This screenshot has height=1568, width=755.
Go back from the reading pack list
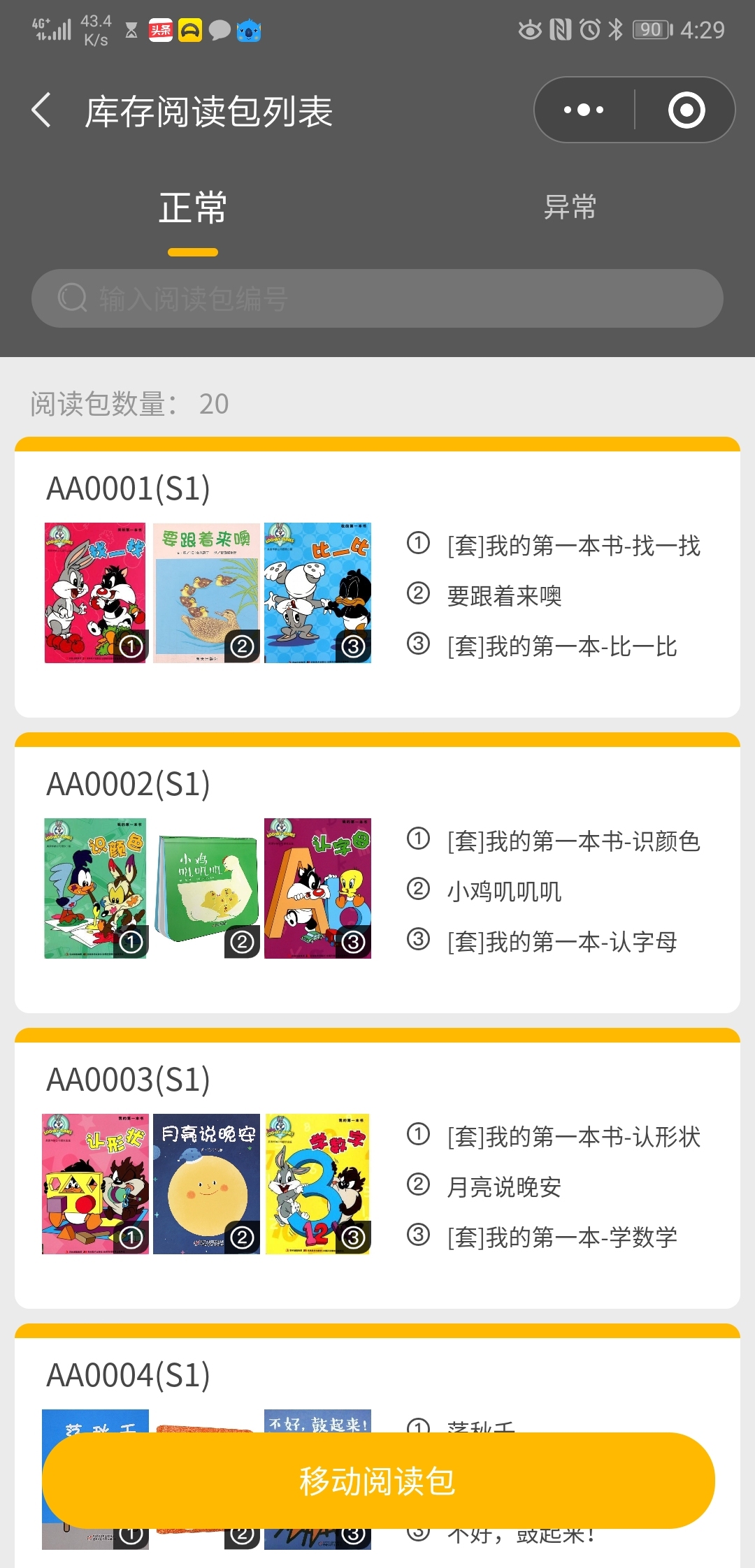coord(42,110)
